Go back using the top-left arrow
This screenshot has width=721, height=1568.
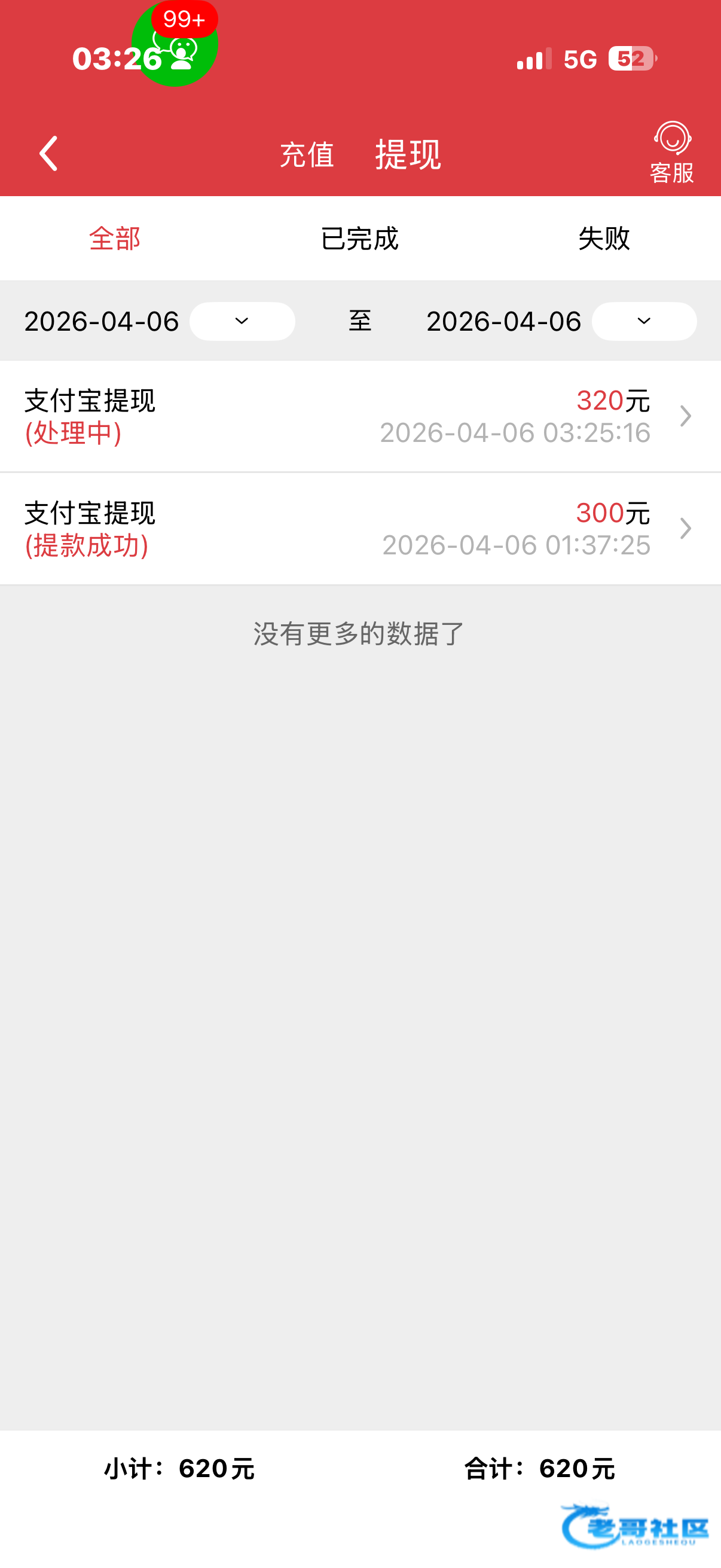(x=48, y=153)
